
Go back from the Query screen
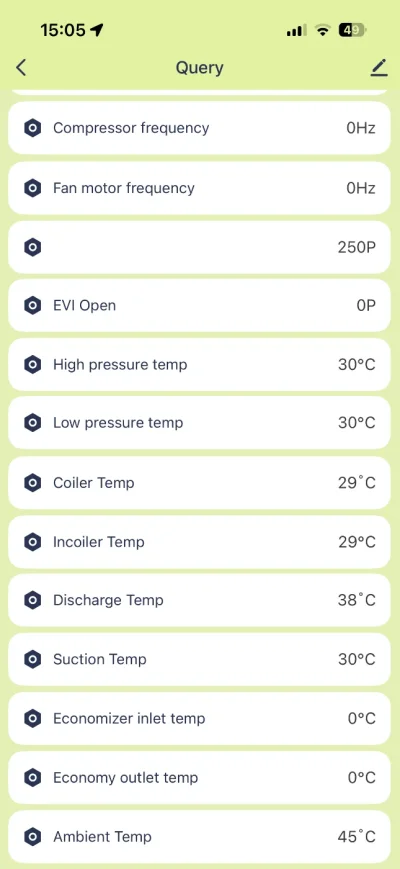(20, 68)
